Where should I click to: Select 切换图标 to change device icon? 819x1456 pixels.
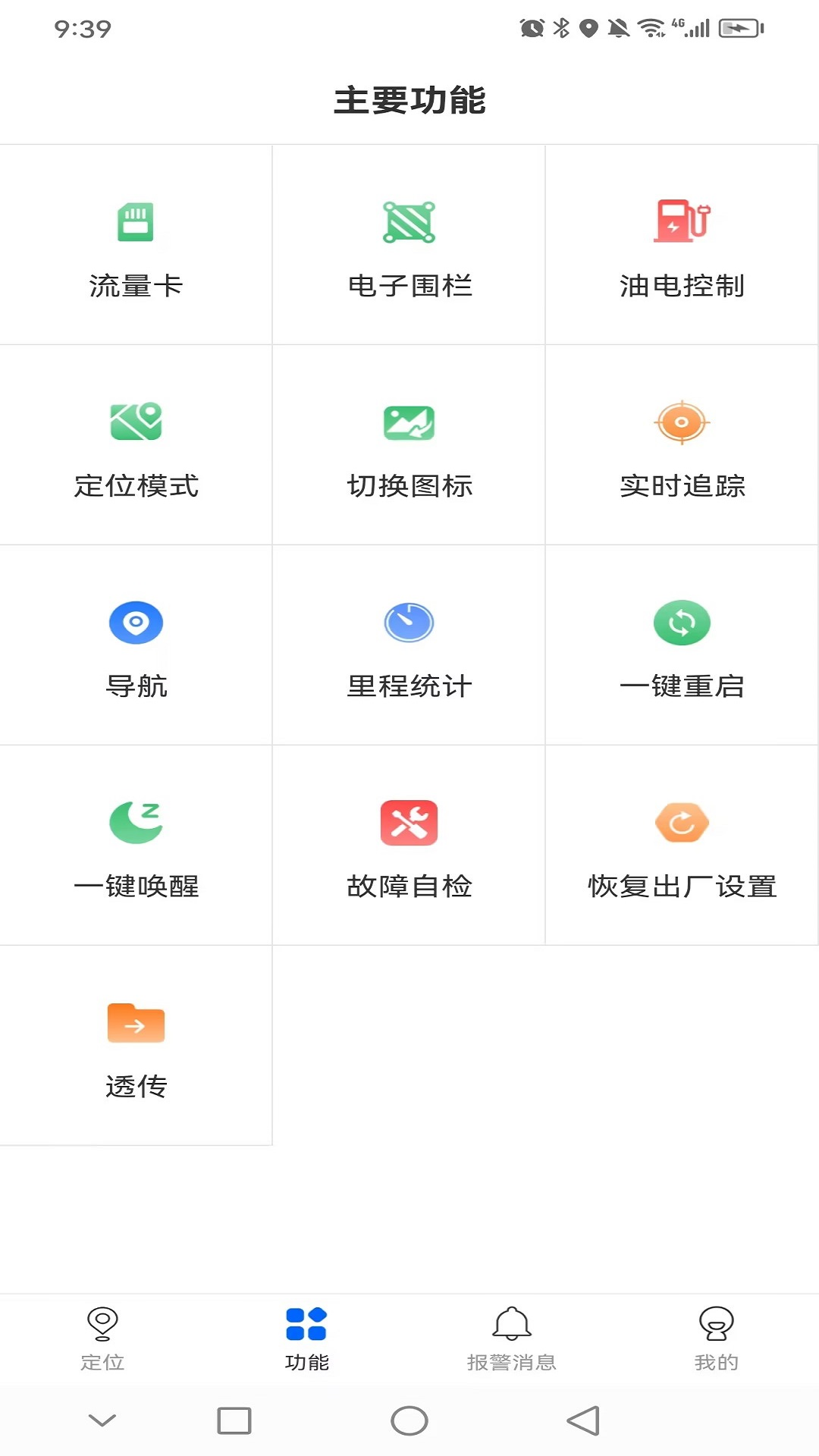409,451
